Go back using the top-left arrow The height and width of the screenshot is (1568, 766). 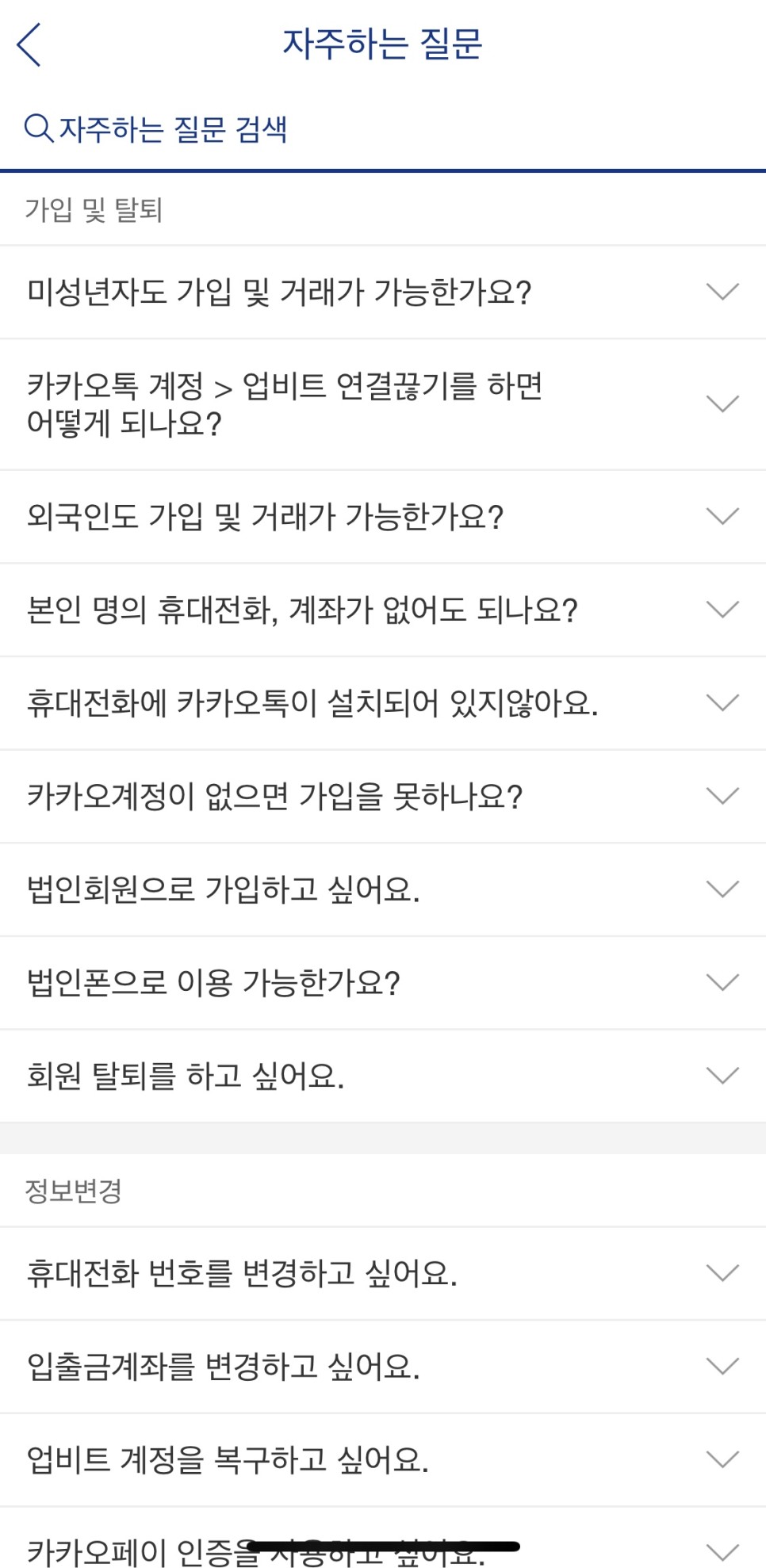tap(29, 44)
